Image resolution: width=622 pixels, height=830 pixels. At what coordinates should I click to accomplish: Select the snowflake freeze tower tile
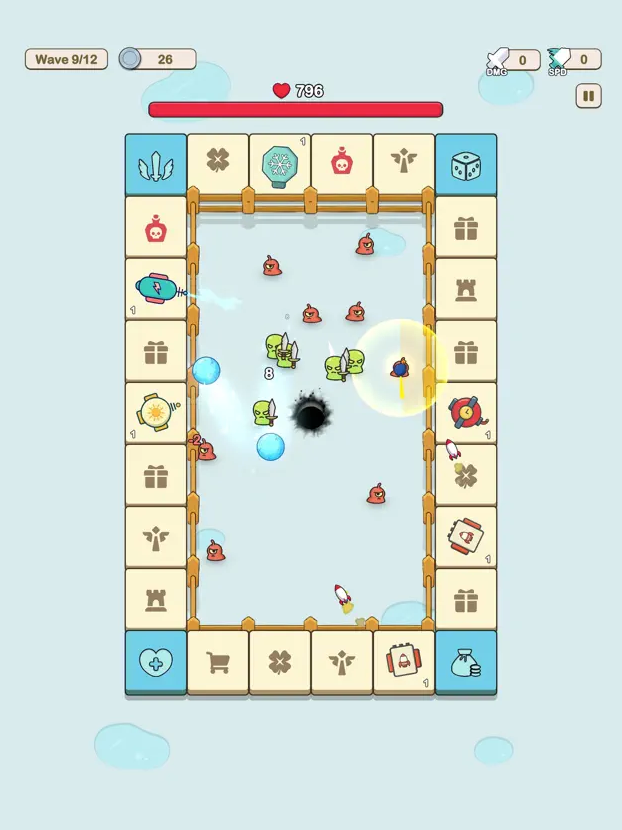(x=280, y=164)
